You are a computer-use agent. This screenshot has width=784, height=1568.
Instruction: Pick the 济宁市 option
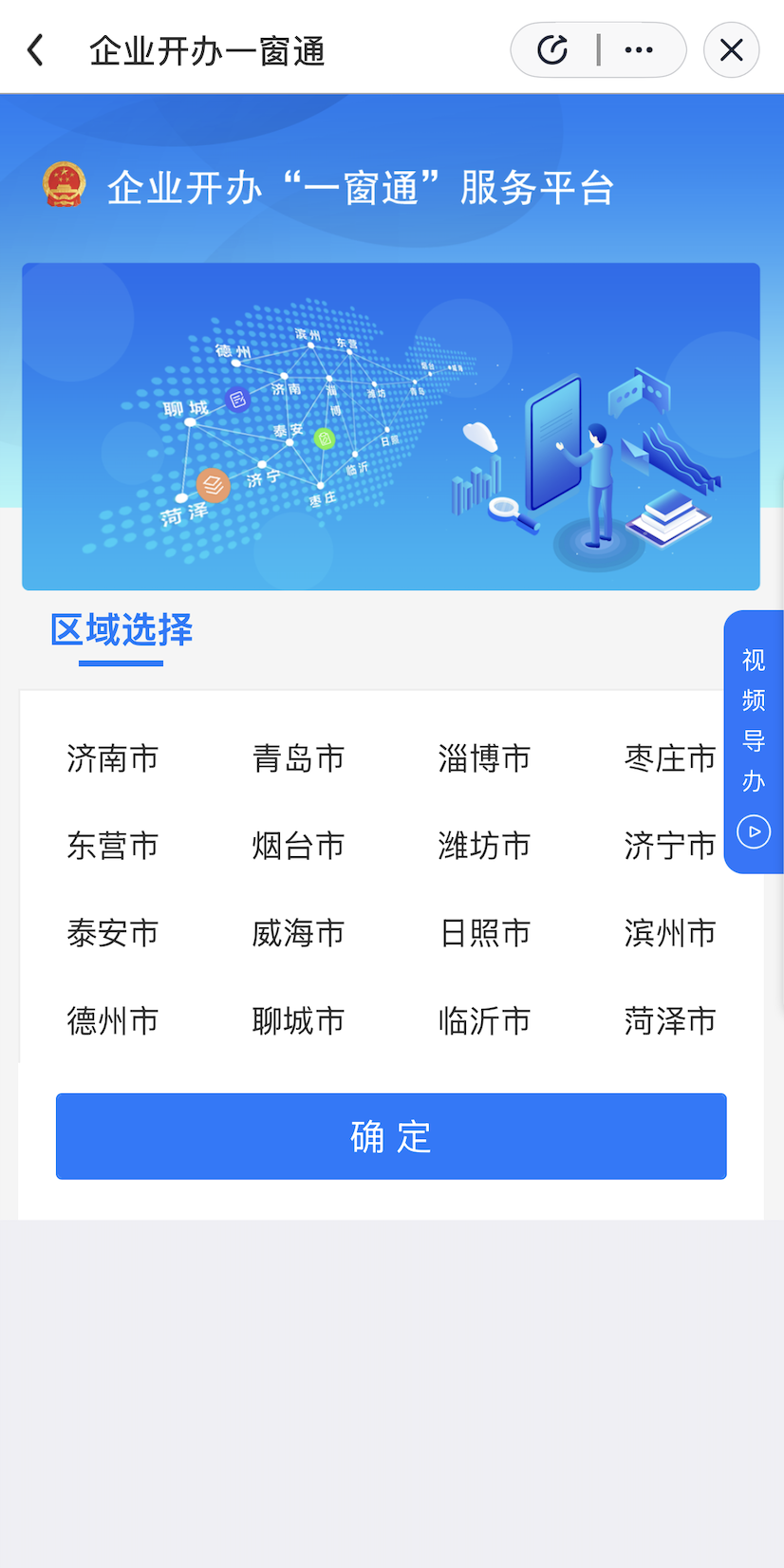coord(670,846)
